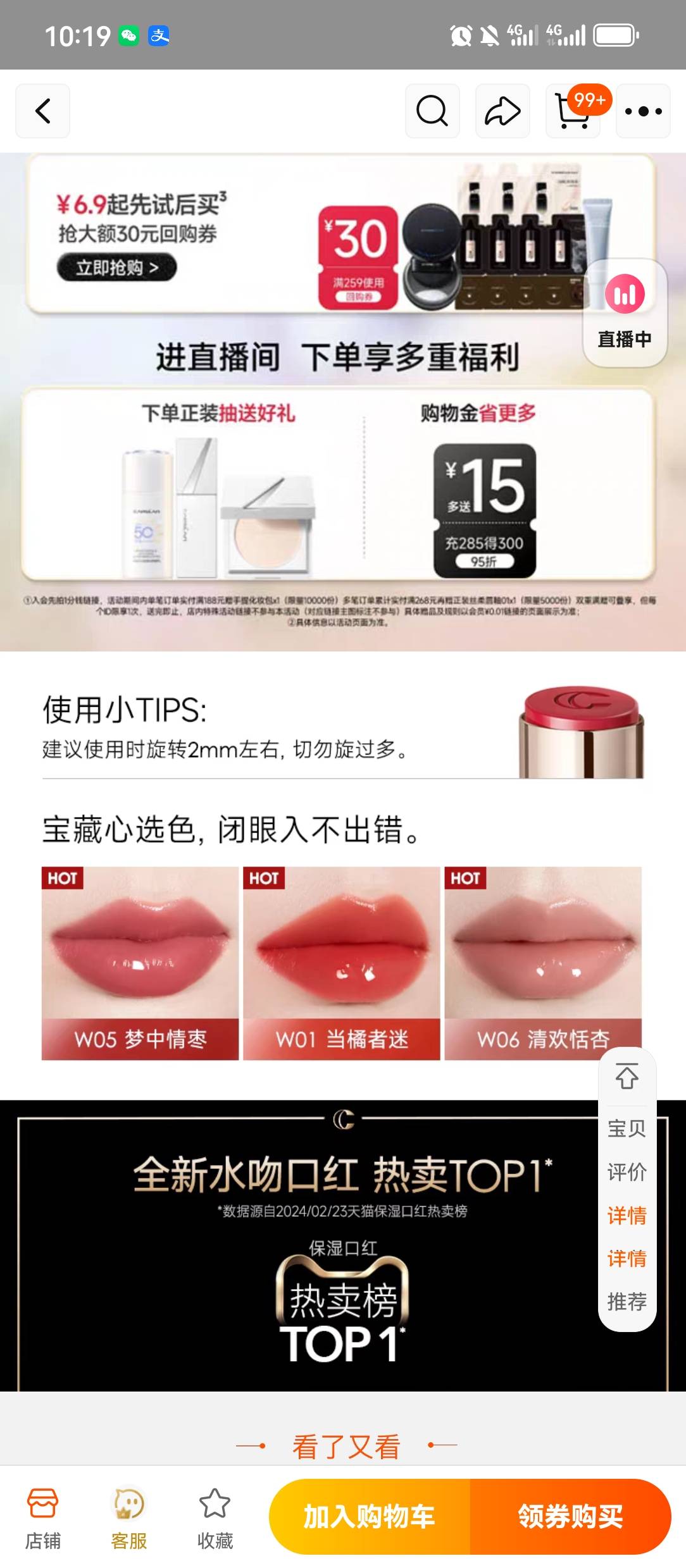Jump to the 评价 reviews section
The height and width of the screenshot is (1568, 686).
point(627,1172)
